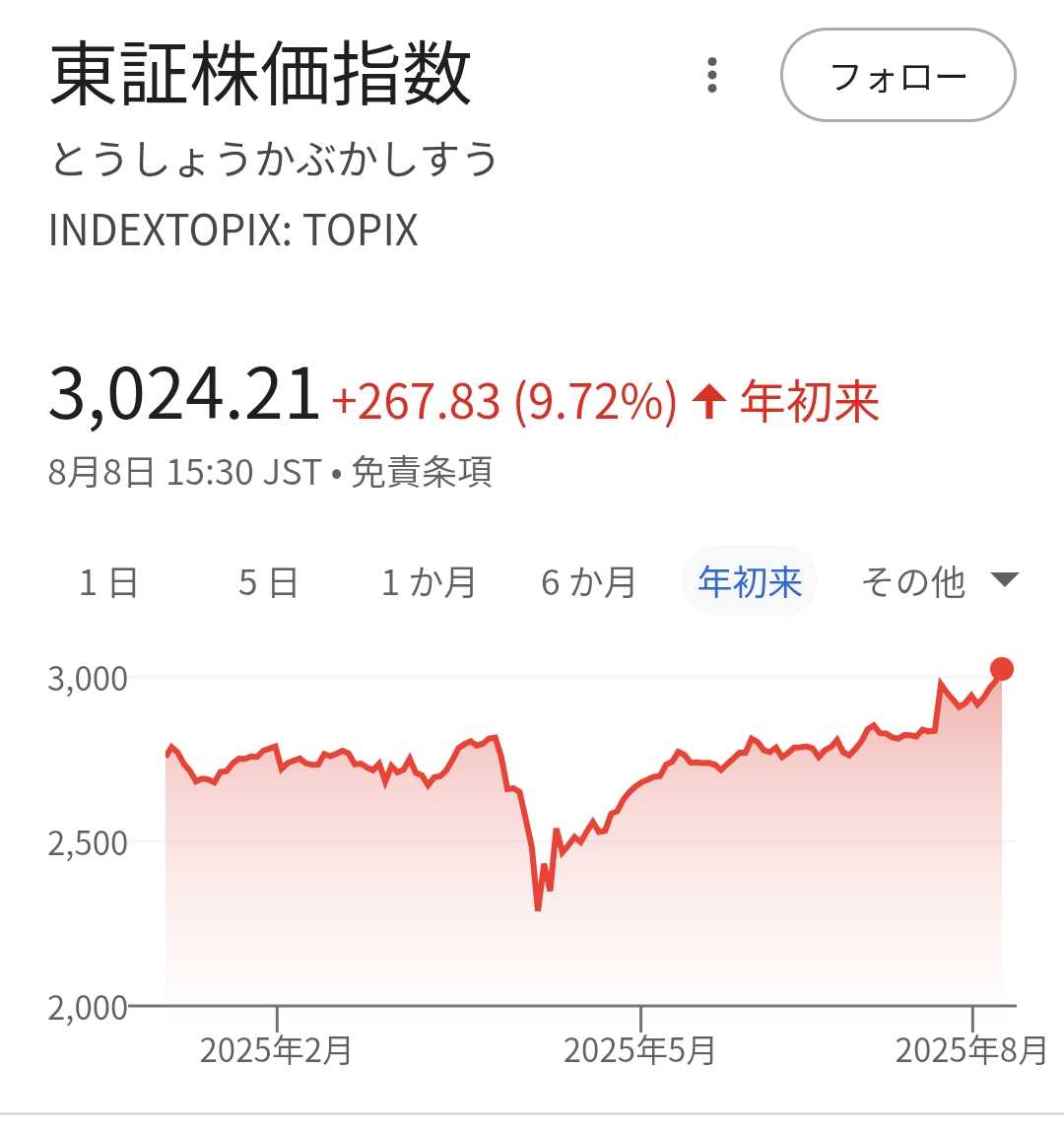The height and width of the screenshot is (1133, 1064).
Task: Expand the その他 range dropdown
Action: pos(937,582)
